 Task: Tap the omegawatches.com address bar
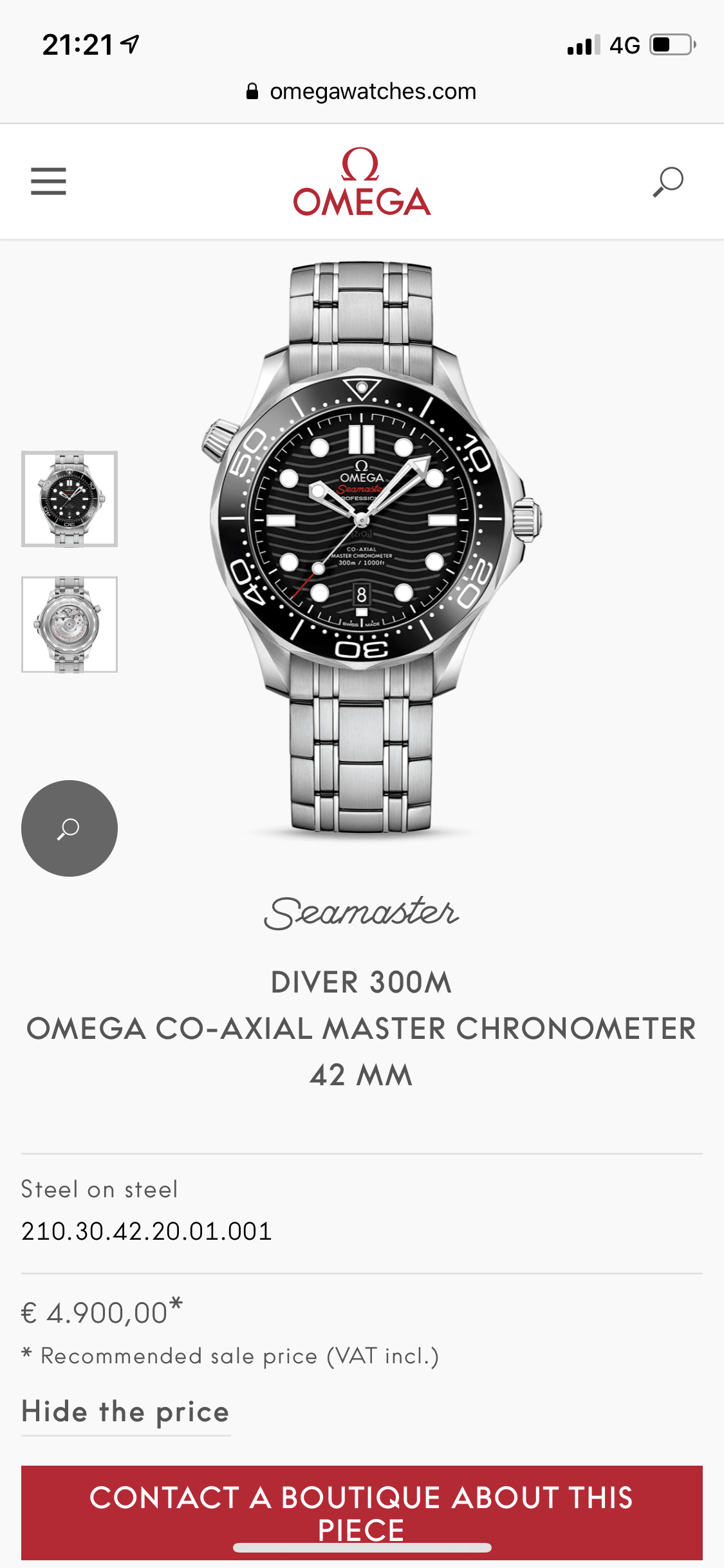362,91
